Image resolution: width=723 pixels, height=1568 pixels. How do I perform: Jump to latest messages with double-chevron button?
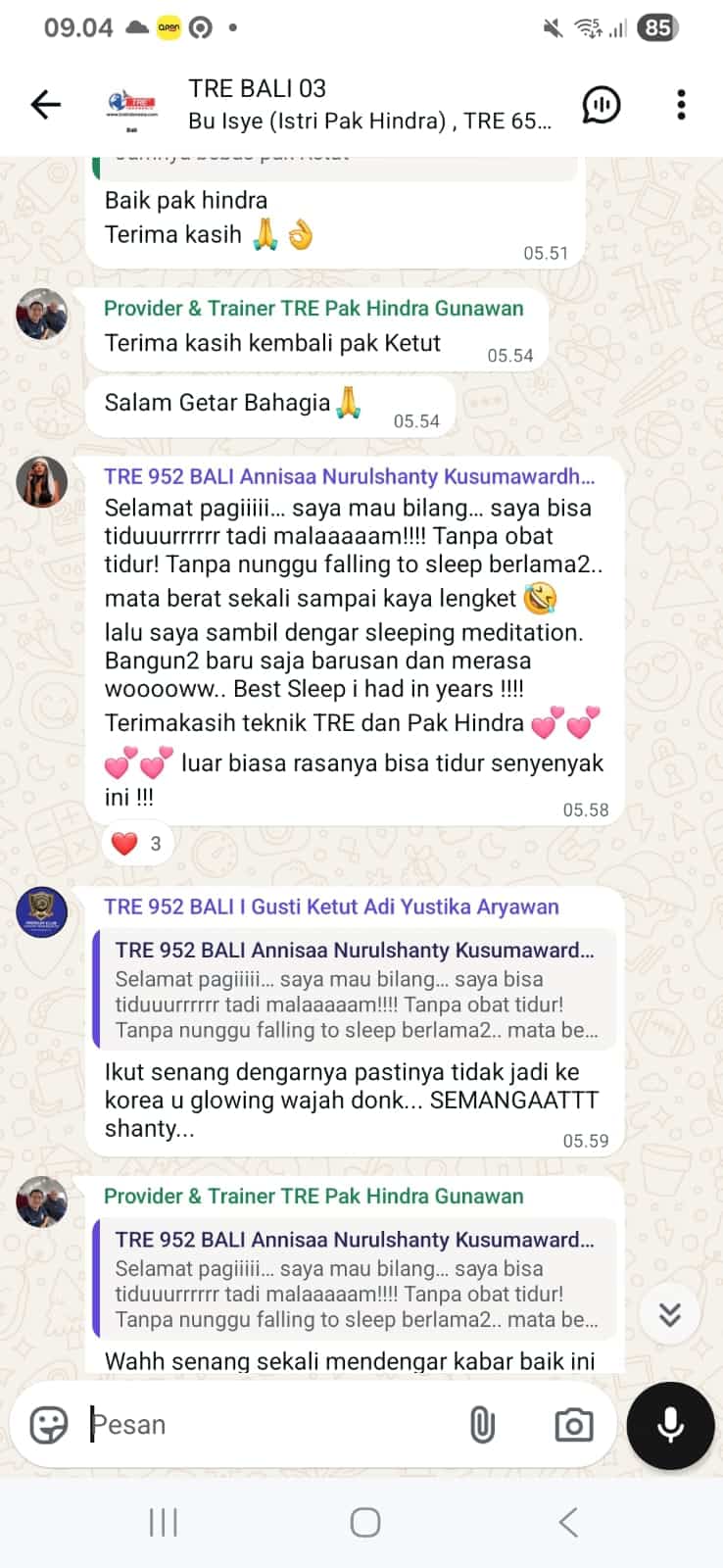670,1314
